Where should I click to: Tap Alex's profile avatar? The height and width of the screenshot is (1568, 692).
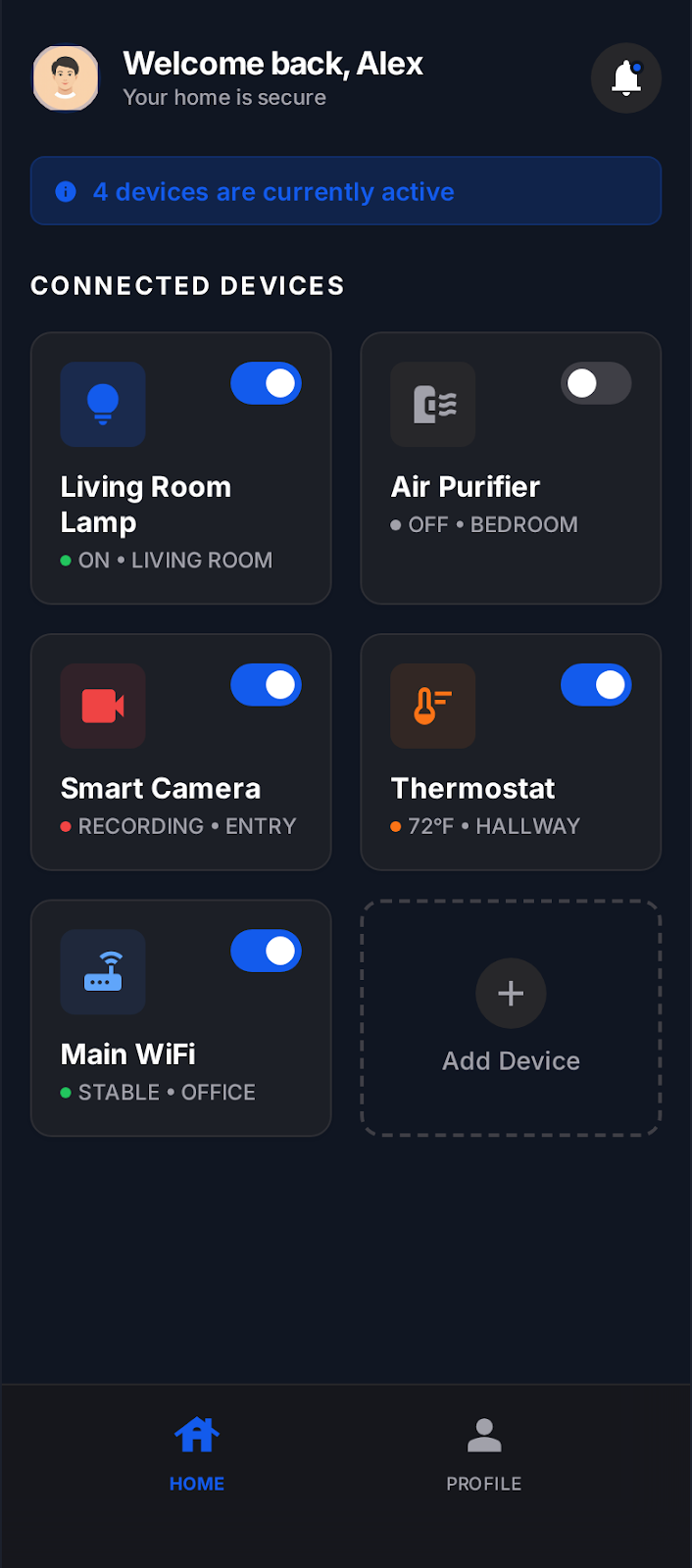coord(66,78)
